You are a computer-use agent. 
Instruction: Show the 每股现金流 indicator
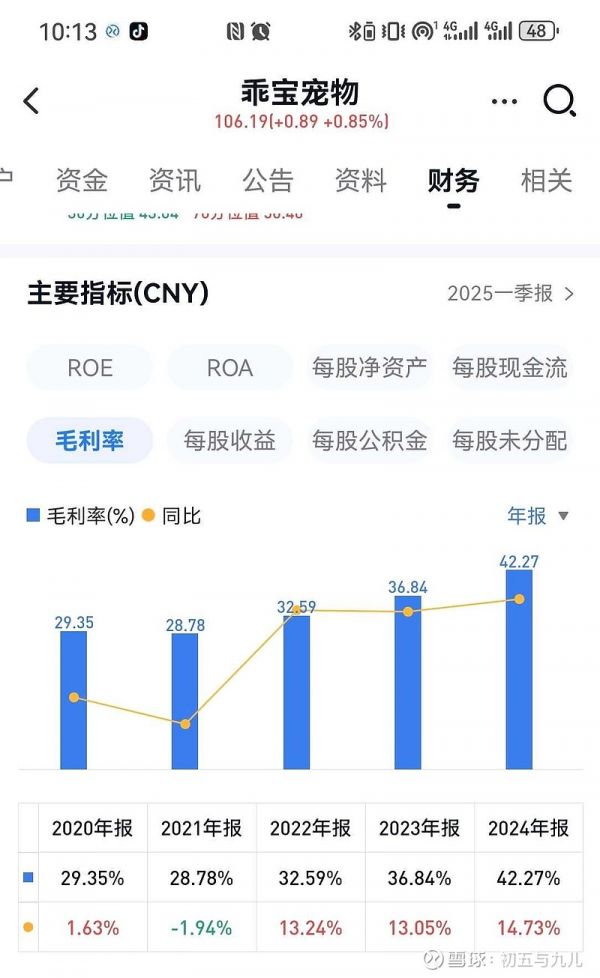[x=510, y=368]
